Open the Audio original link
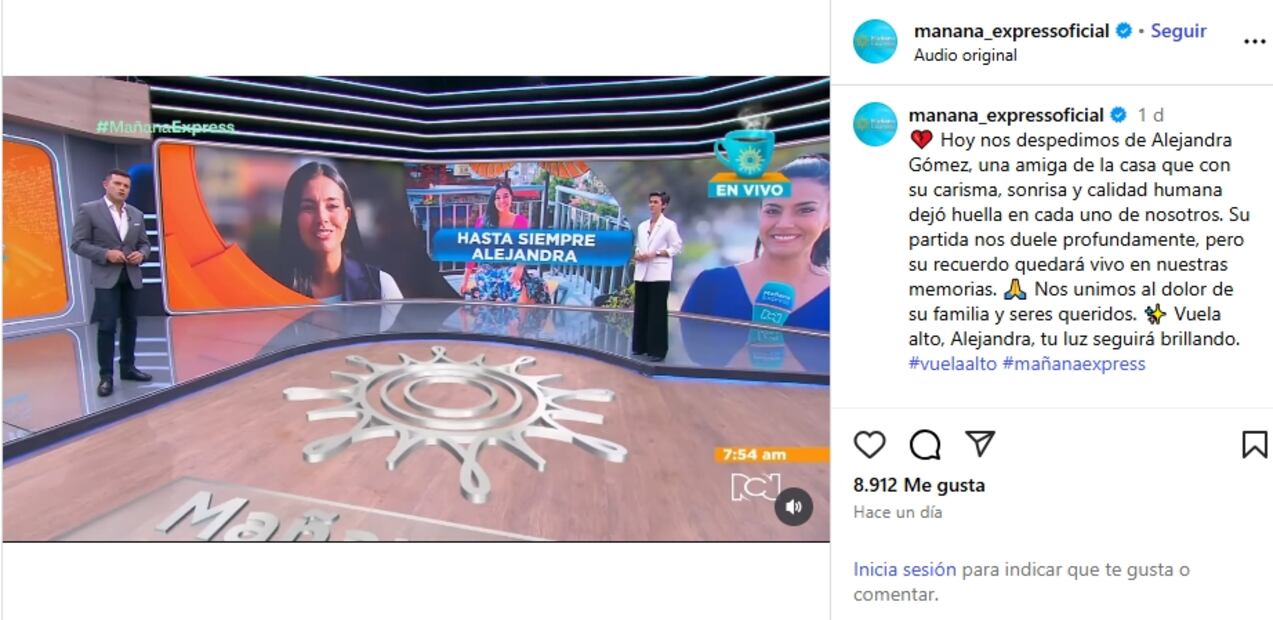1273x620 pixels. 965,56
